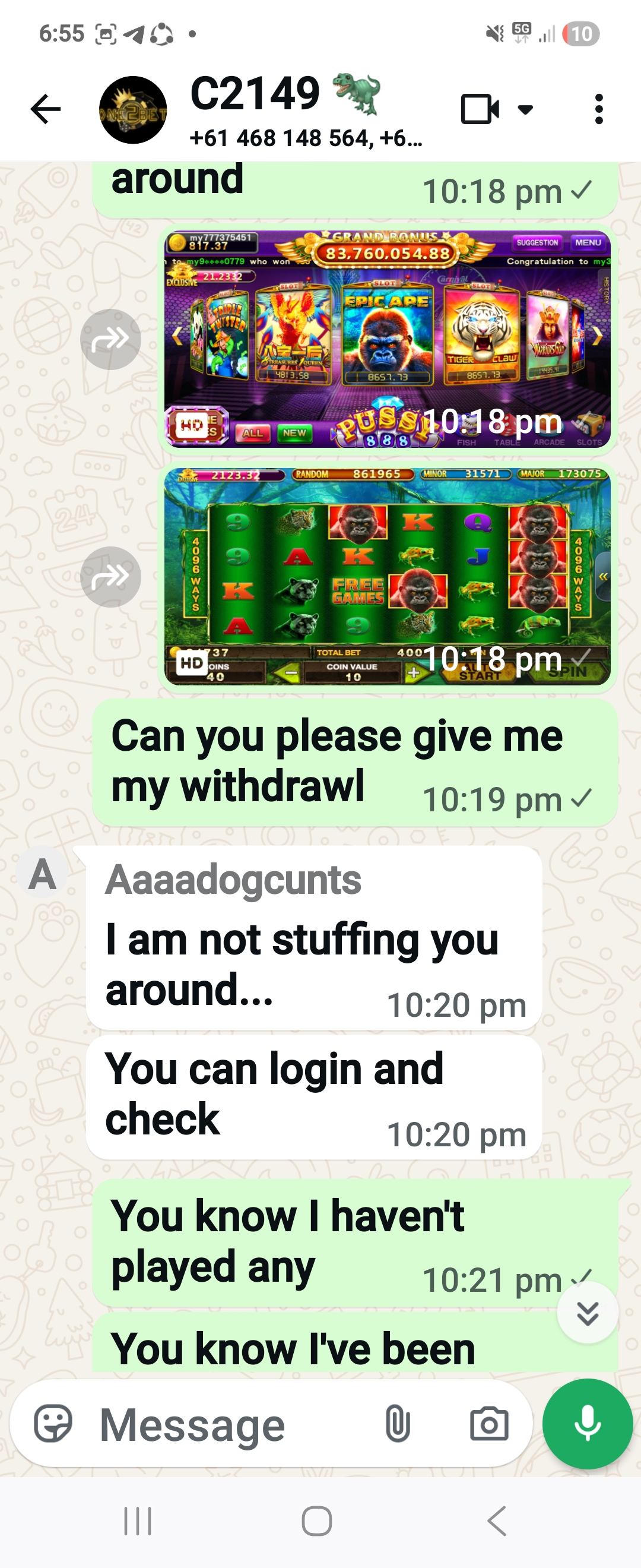Open the system recent apps button
The image size is (641, 1568).
(x=138, y=1521)
